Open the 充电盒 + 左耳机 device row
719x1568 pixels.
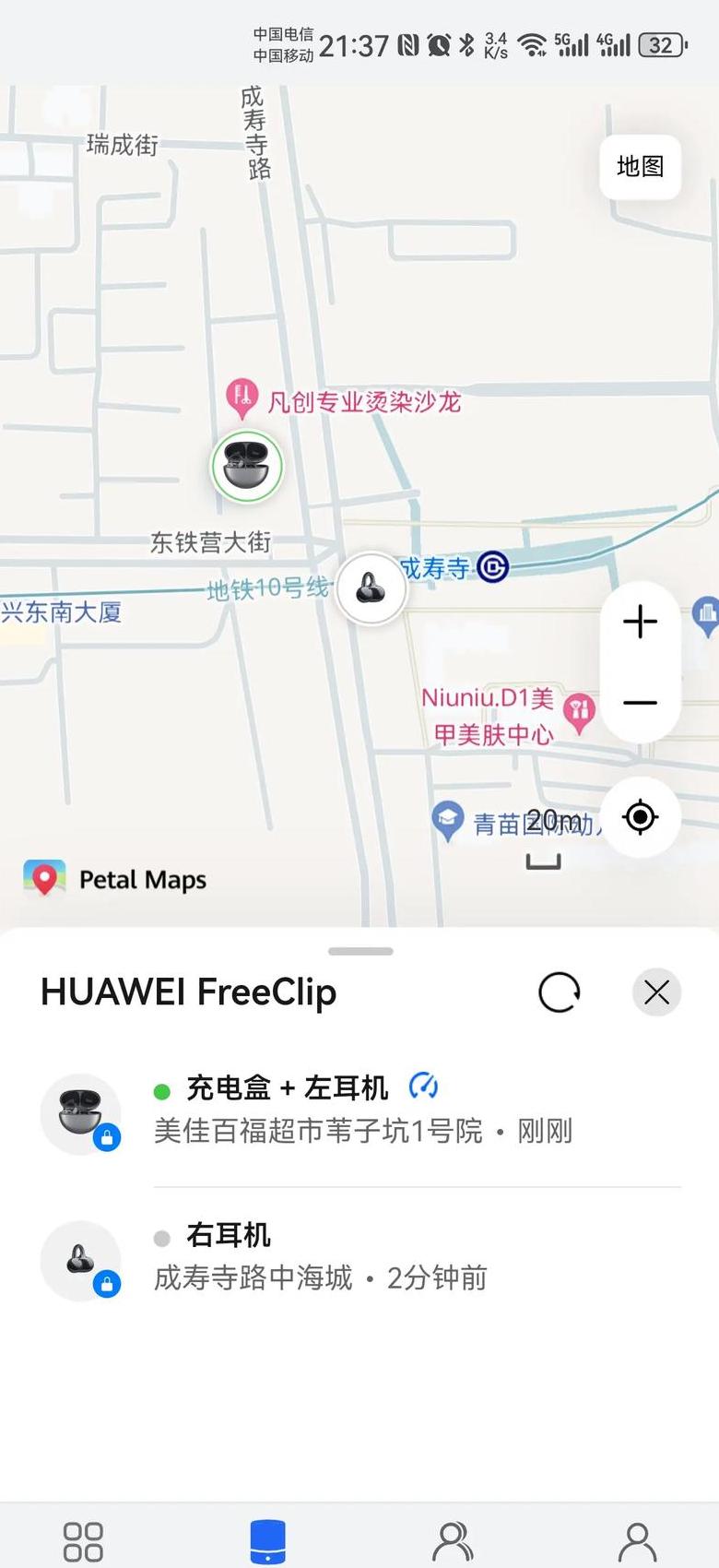coord(359,1112)
